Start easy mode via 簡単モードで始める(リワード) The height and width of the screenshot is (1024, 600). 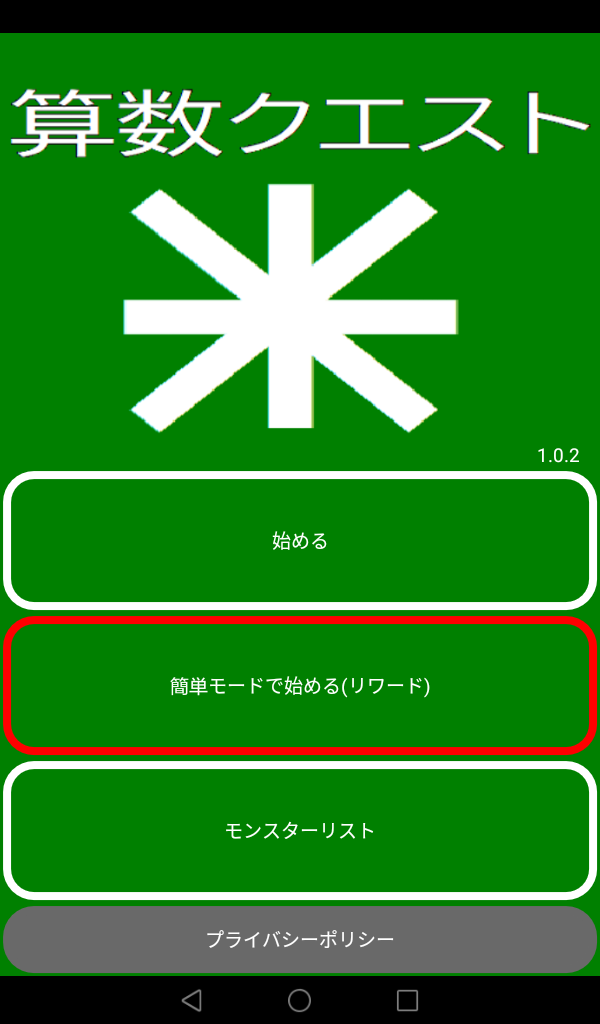300,686
